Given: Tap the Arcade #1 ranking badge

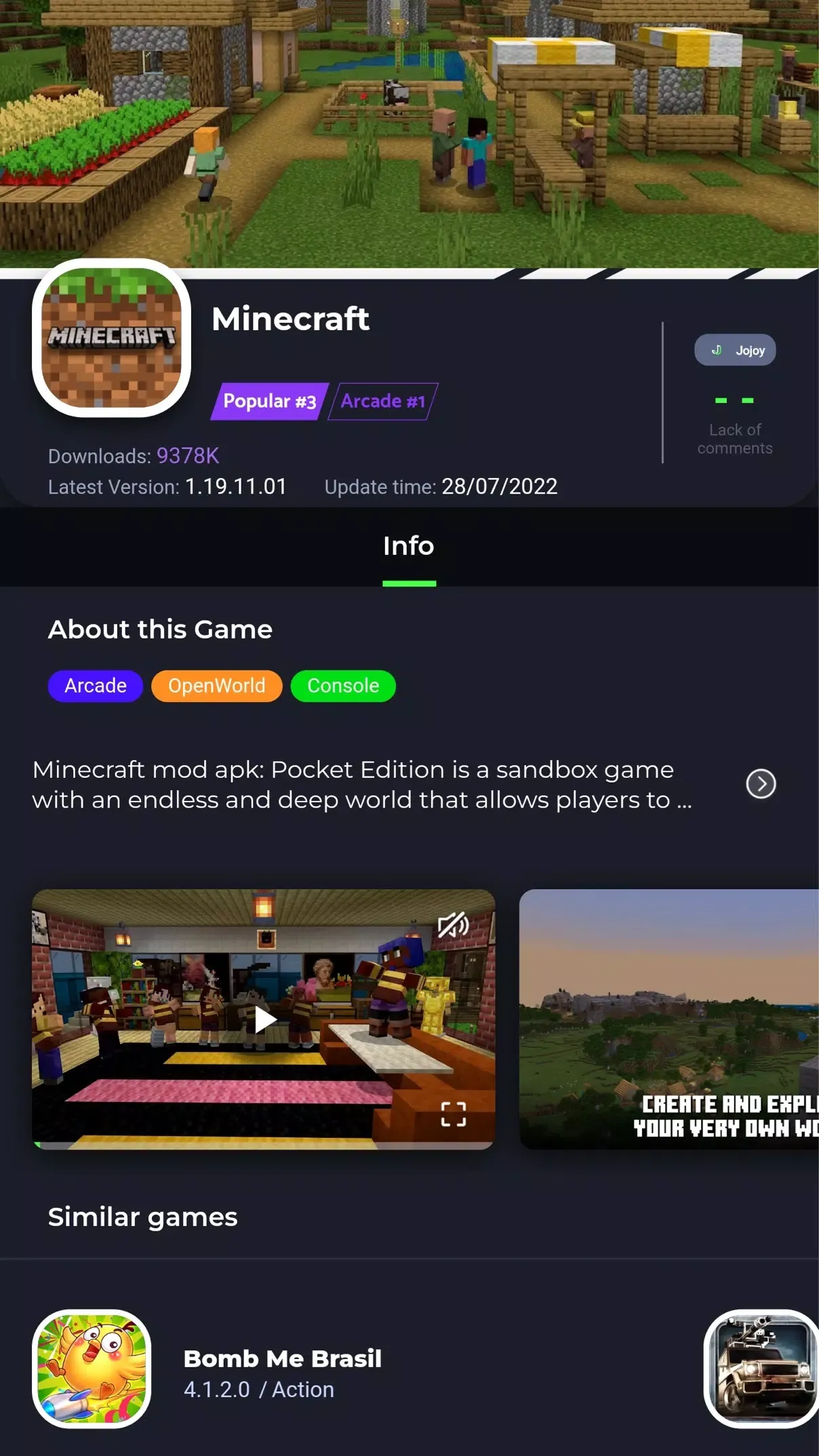Looking at the screenshot, I should [383, 401].
